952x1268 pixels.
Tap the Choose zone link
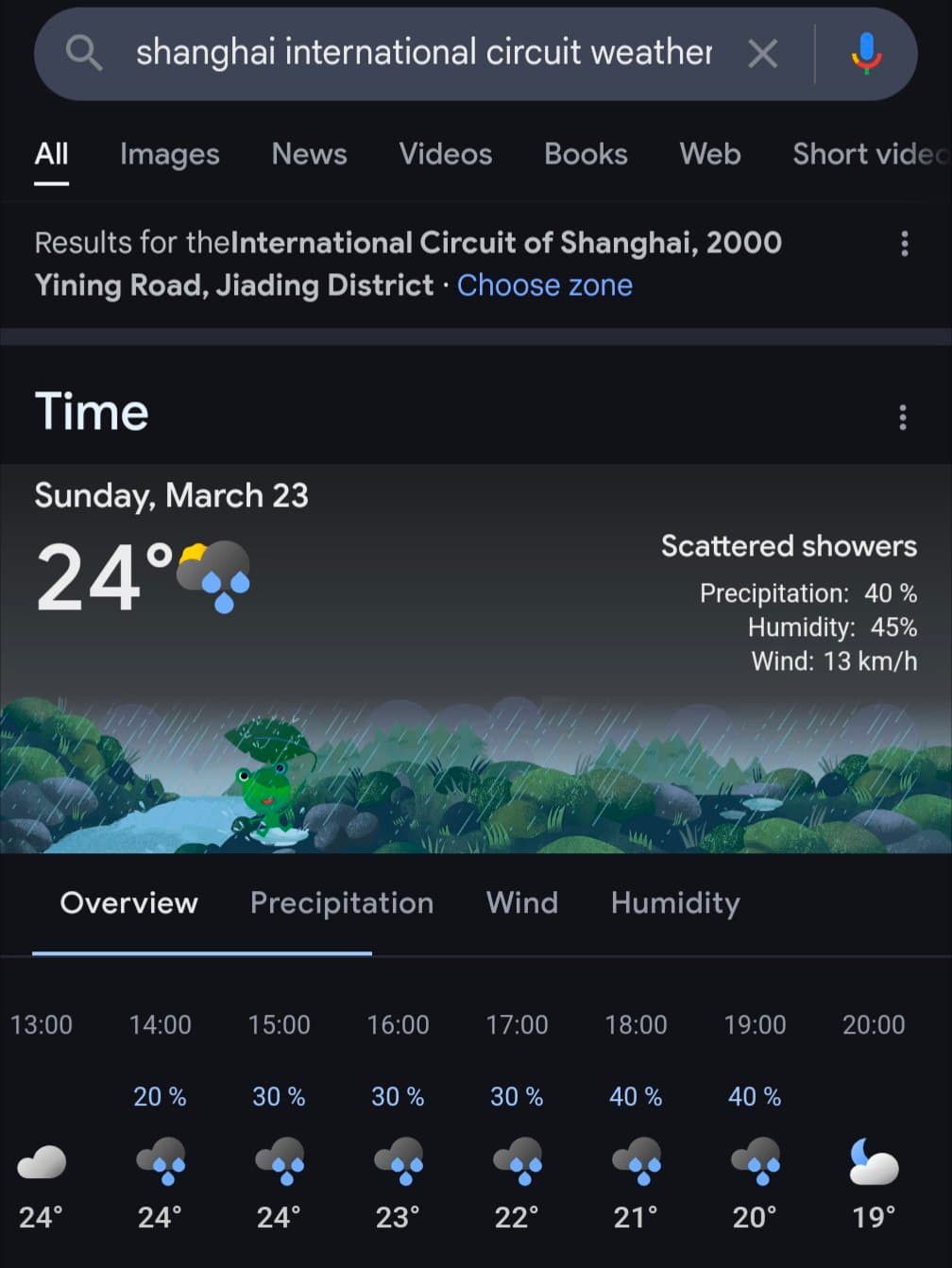(545, 285)
